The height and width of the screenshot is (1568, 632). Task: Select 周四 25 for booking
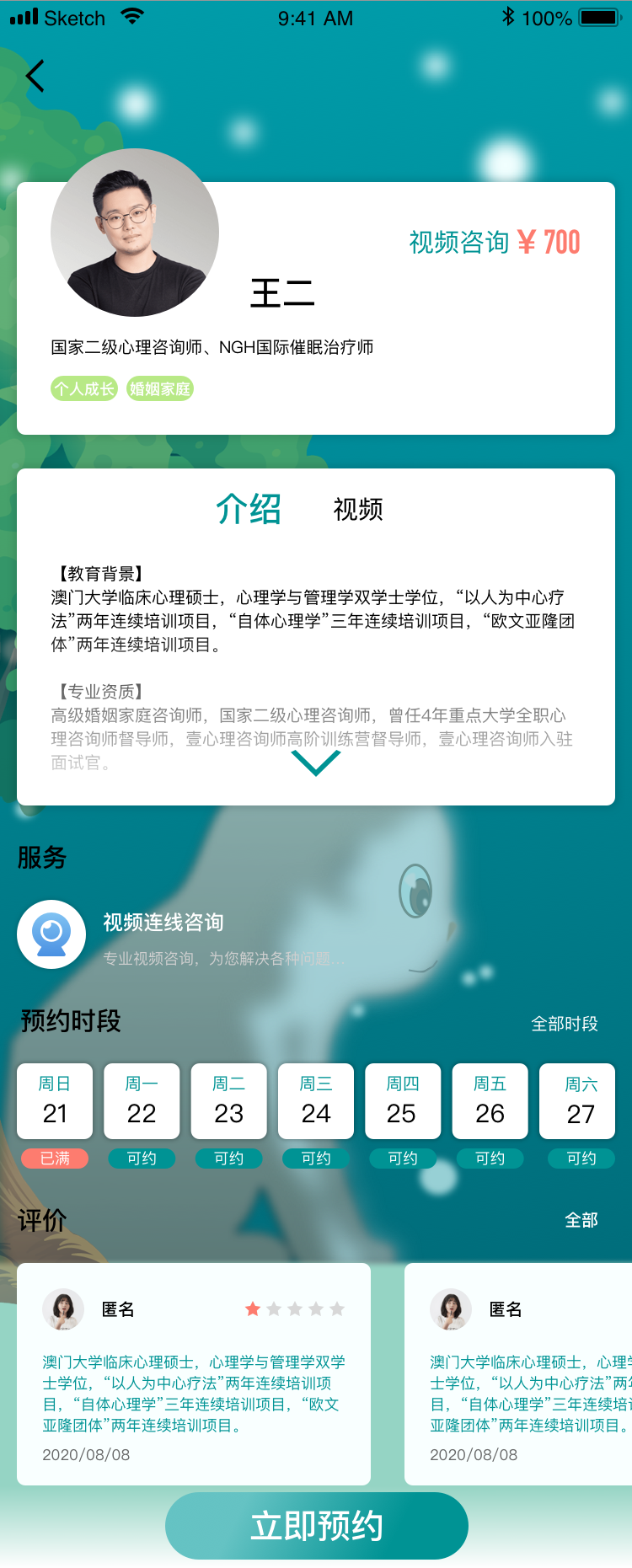[403, 1102]
